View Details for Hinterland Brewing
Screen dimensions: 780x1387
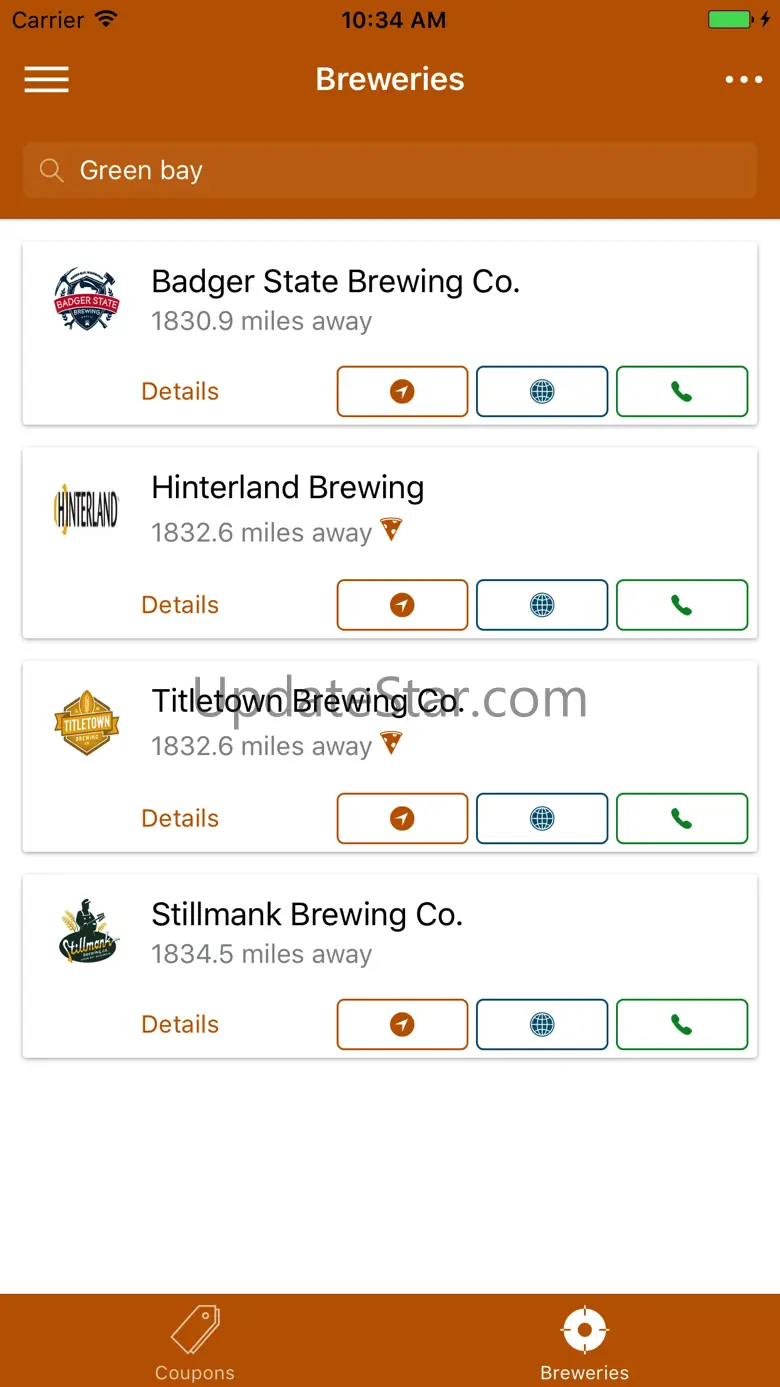[x=180, y=605]
